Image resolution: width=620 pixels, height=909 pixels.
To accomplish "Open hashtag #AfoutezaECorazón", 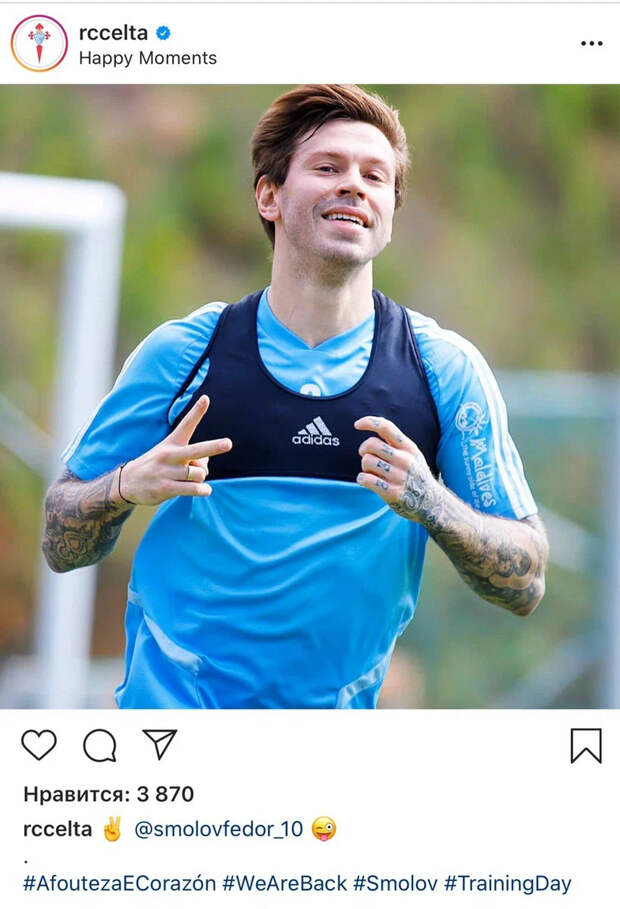I will point(119,884).
